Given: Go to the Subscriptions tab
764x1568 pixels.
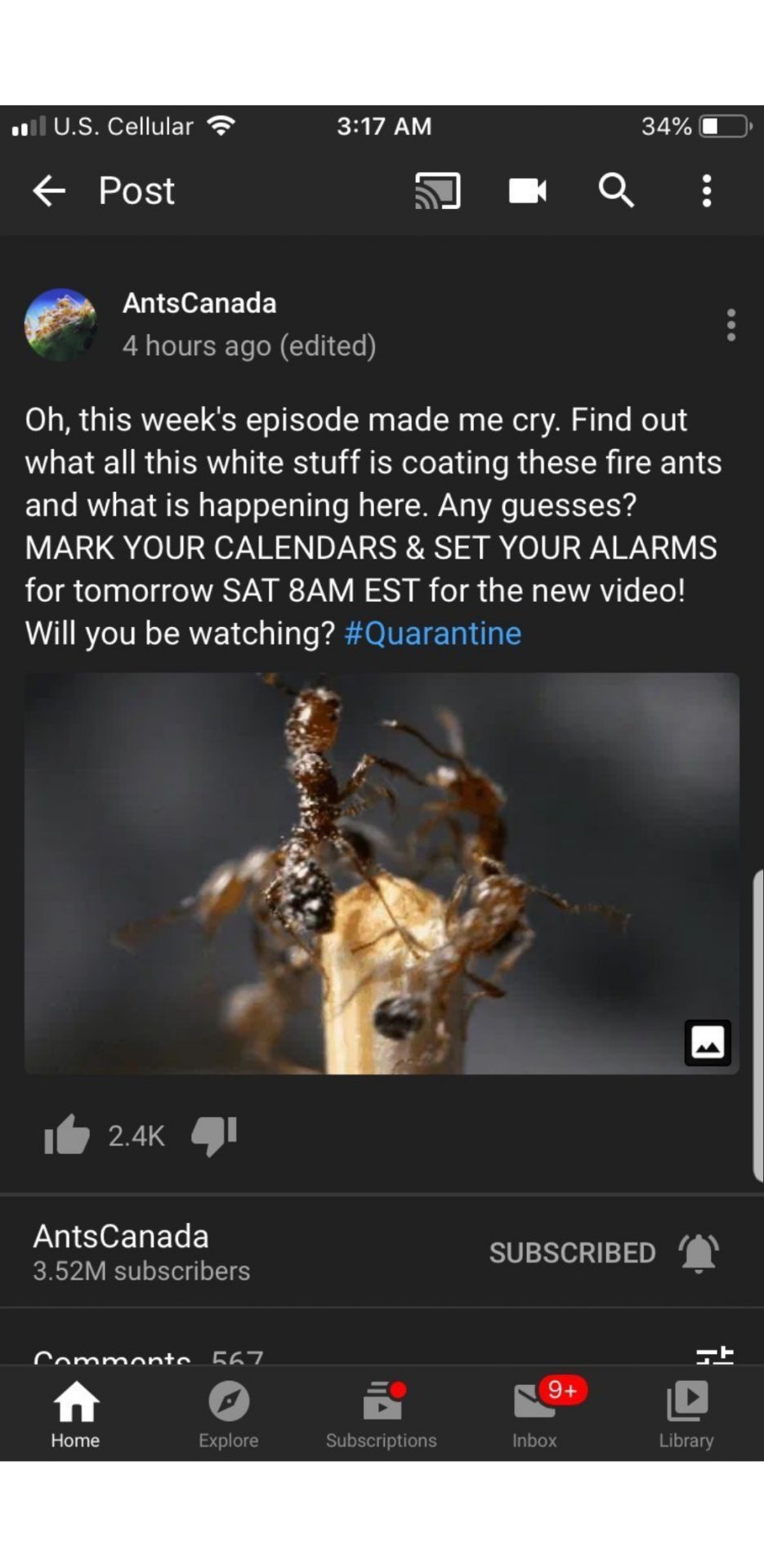Looking at the screenshot, I should point(382,1414).
